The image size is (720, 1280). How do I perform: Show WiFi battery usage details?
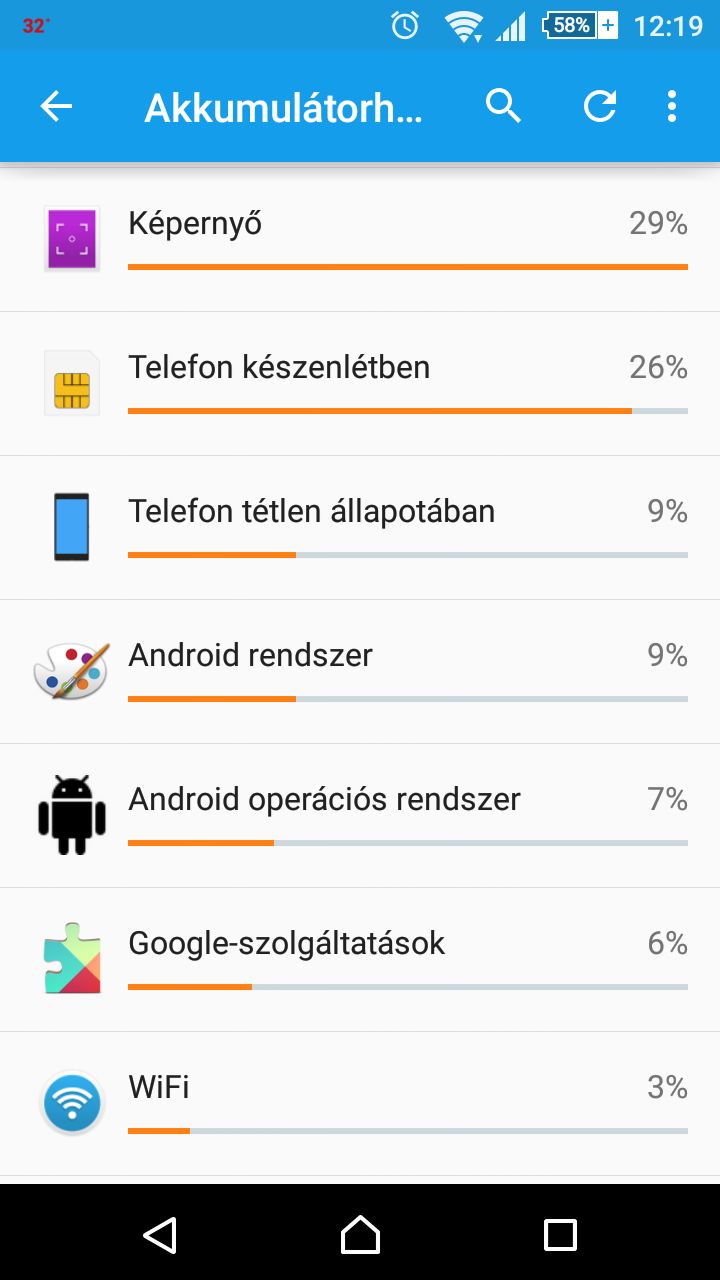tap(360, 1104)
